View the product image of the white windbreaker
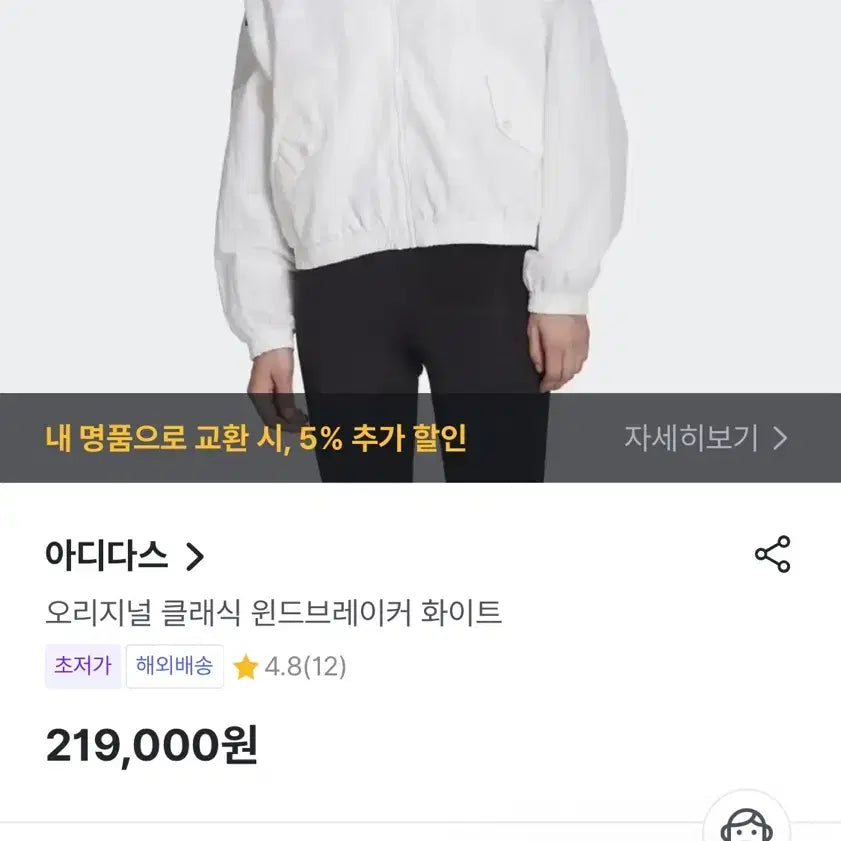The image size is (841, 841). [420, 196]
